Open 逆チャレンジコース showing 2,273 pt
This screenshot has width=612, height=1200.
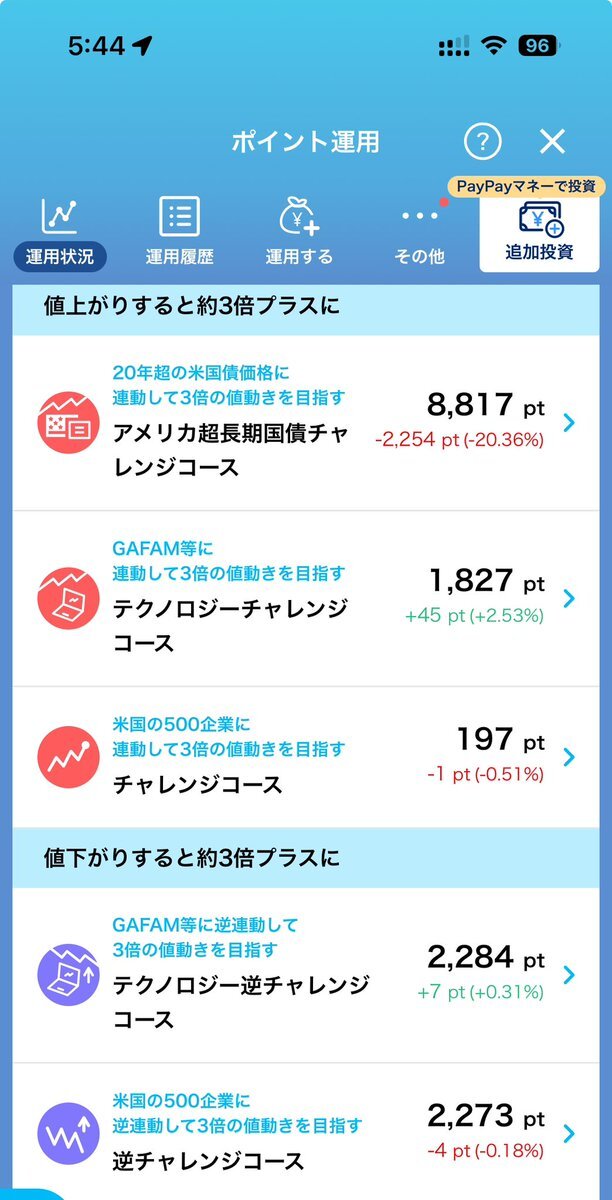(306, 1131)
